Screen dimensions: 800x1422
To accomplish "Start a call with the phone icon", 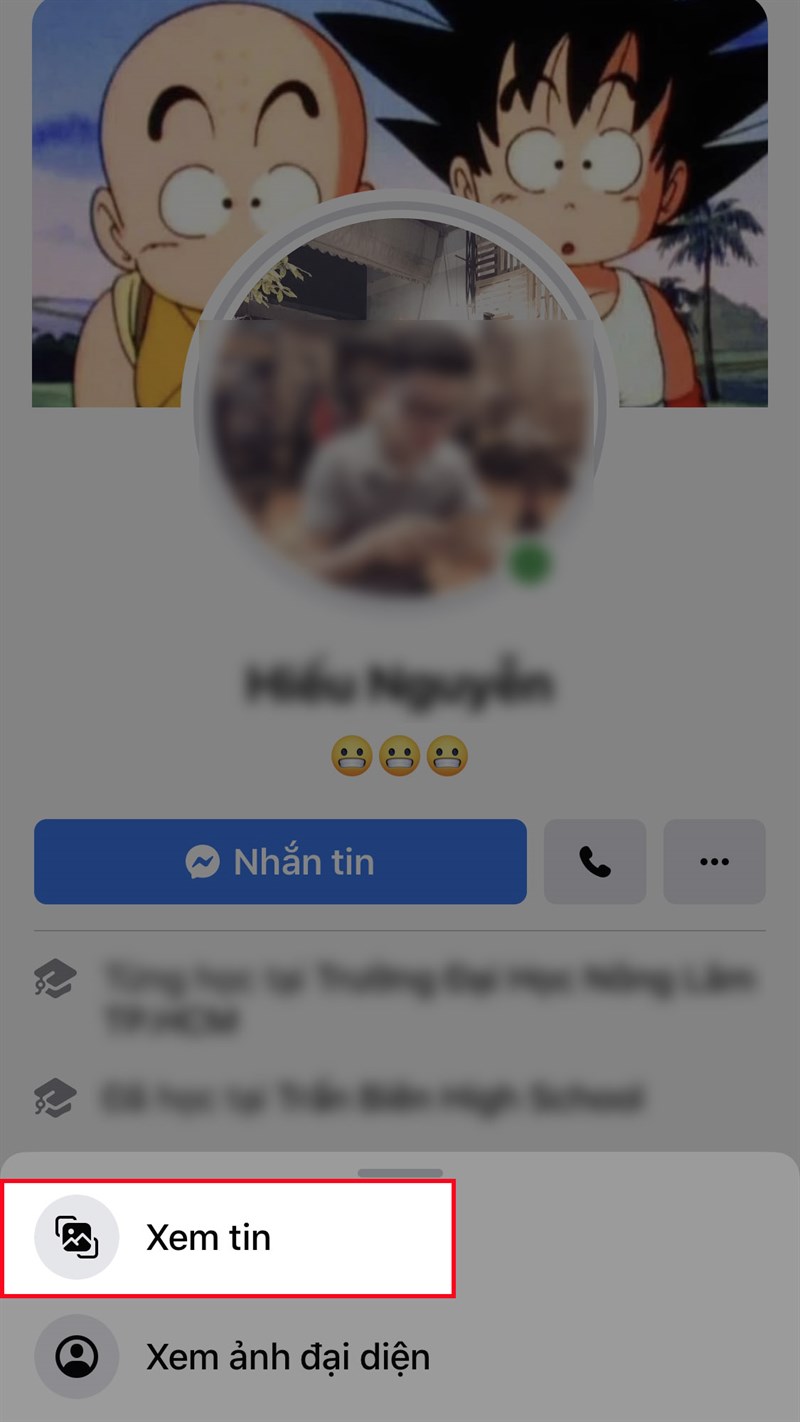I will point(595,861).
